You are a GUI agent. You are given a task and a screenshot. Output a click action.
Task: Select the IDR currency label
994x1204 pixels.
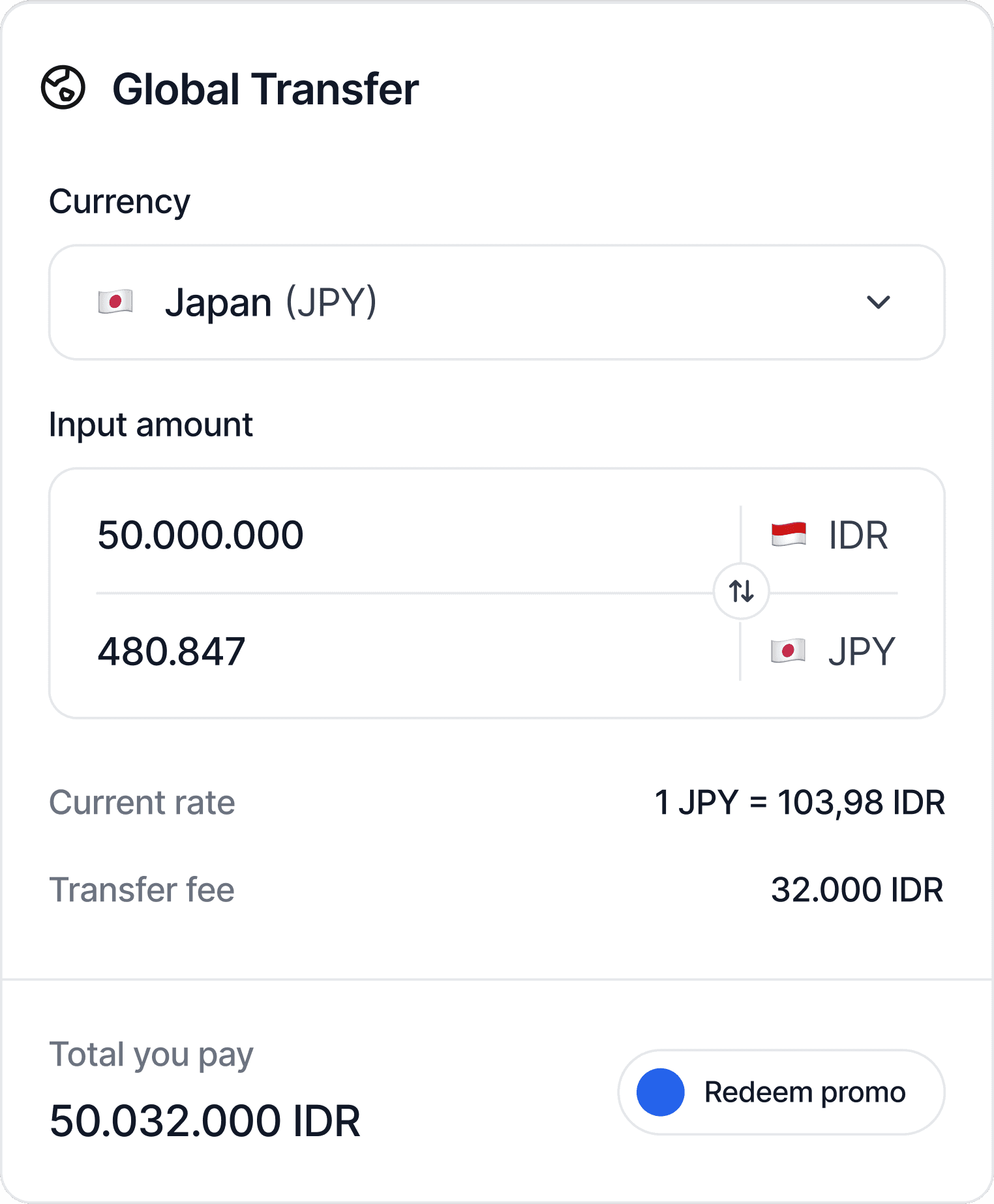click(858, 535)
